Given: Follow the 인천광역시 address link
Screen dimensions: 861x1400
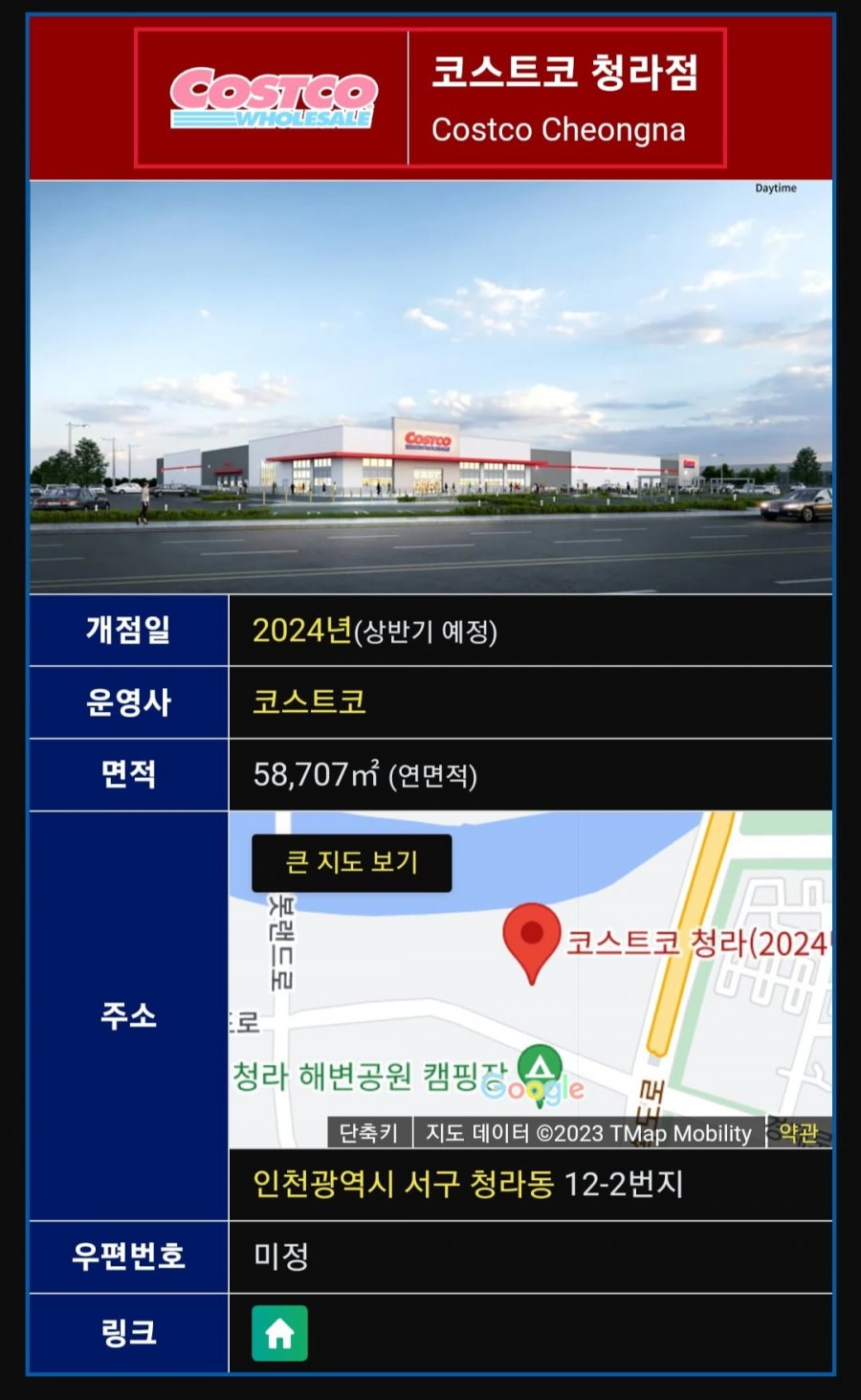Looking at the screenshot, I should coord(322,1185).
